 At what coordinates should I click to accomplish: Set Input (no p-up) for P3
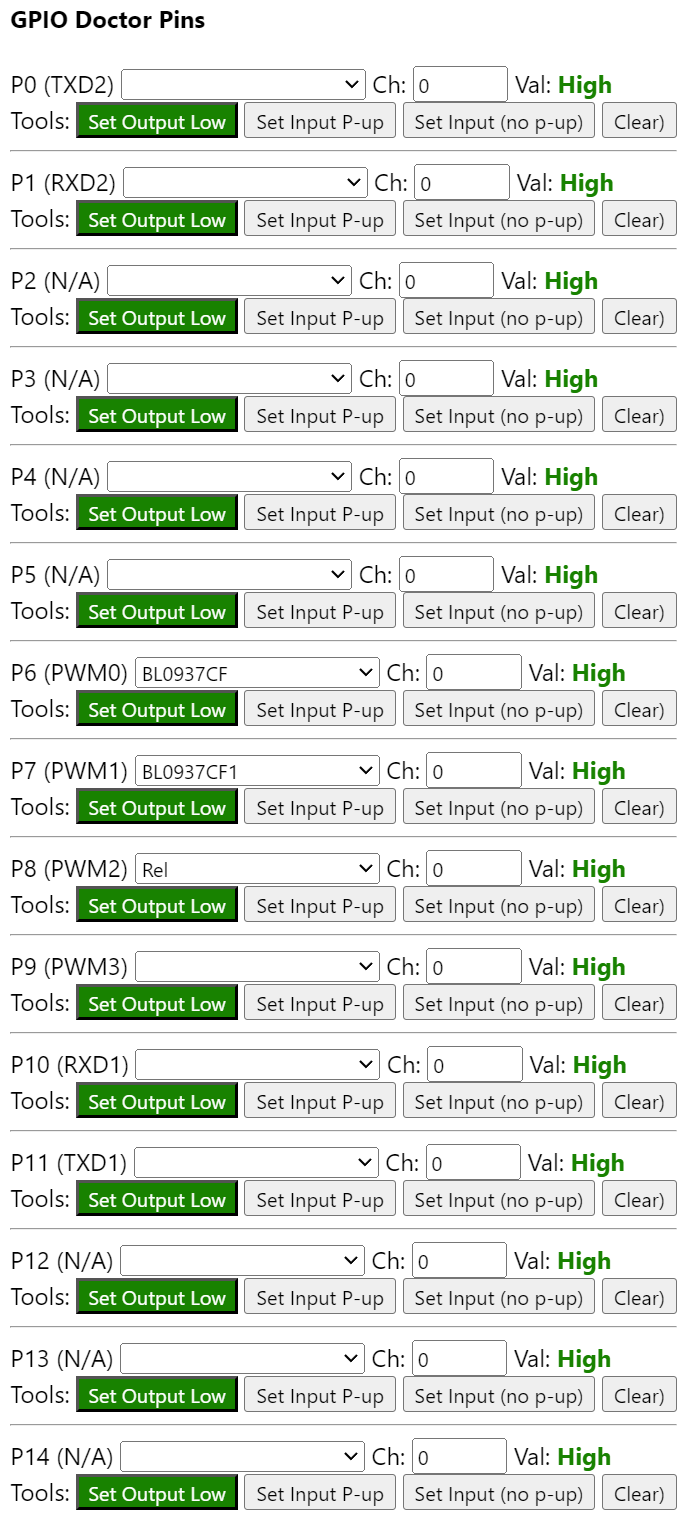[x=498, y=416]
